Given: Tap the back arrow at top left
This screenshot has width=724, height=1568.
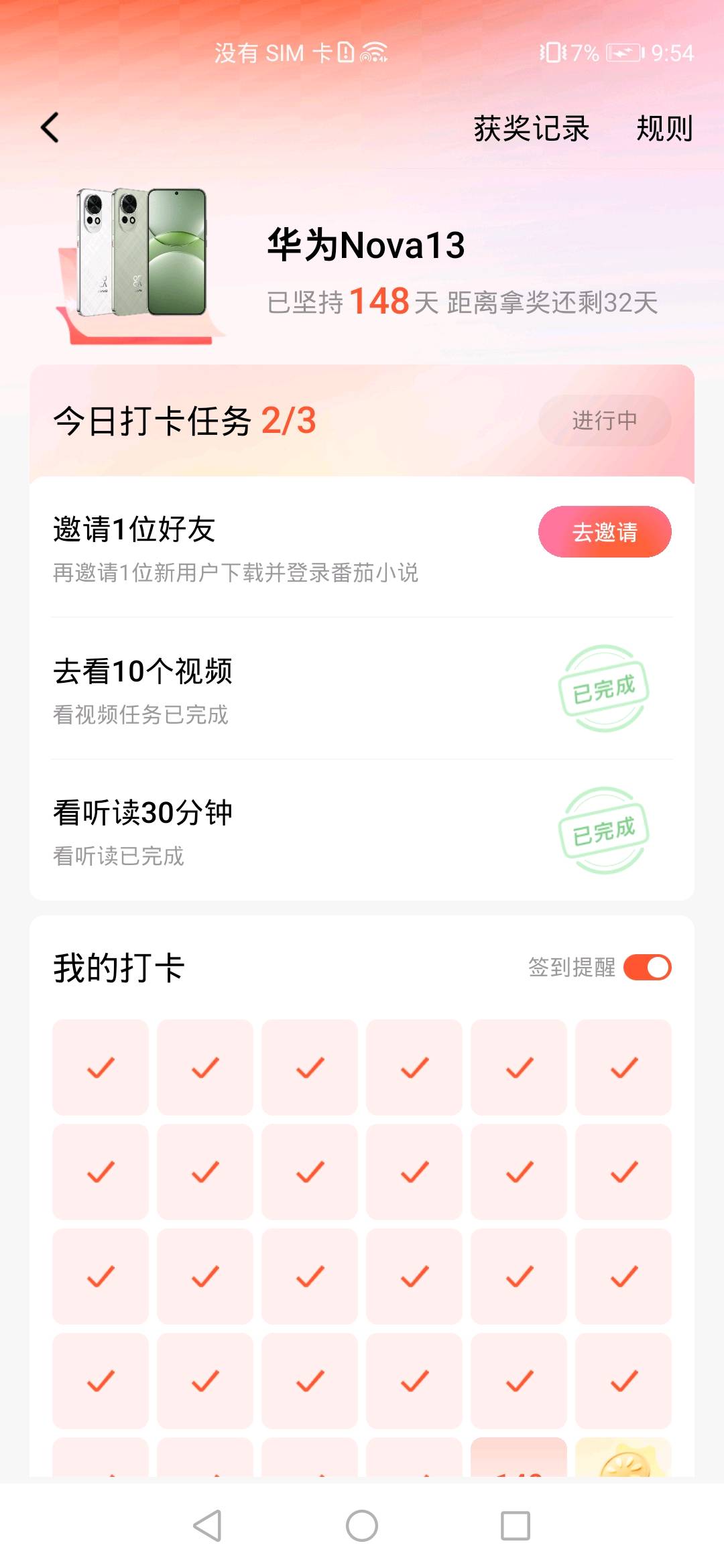Looking at the screenshot, I should tap(50, 127).
